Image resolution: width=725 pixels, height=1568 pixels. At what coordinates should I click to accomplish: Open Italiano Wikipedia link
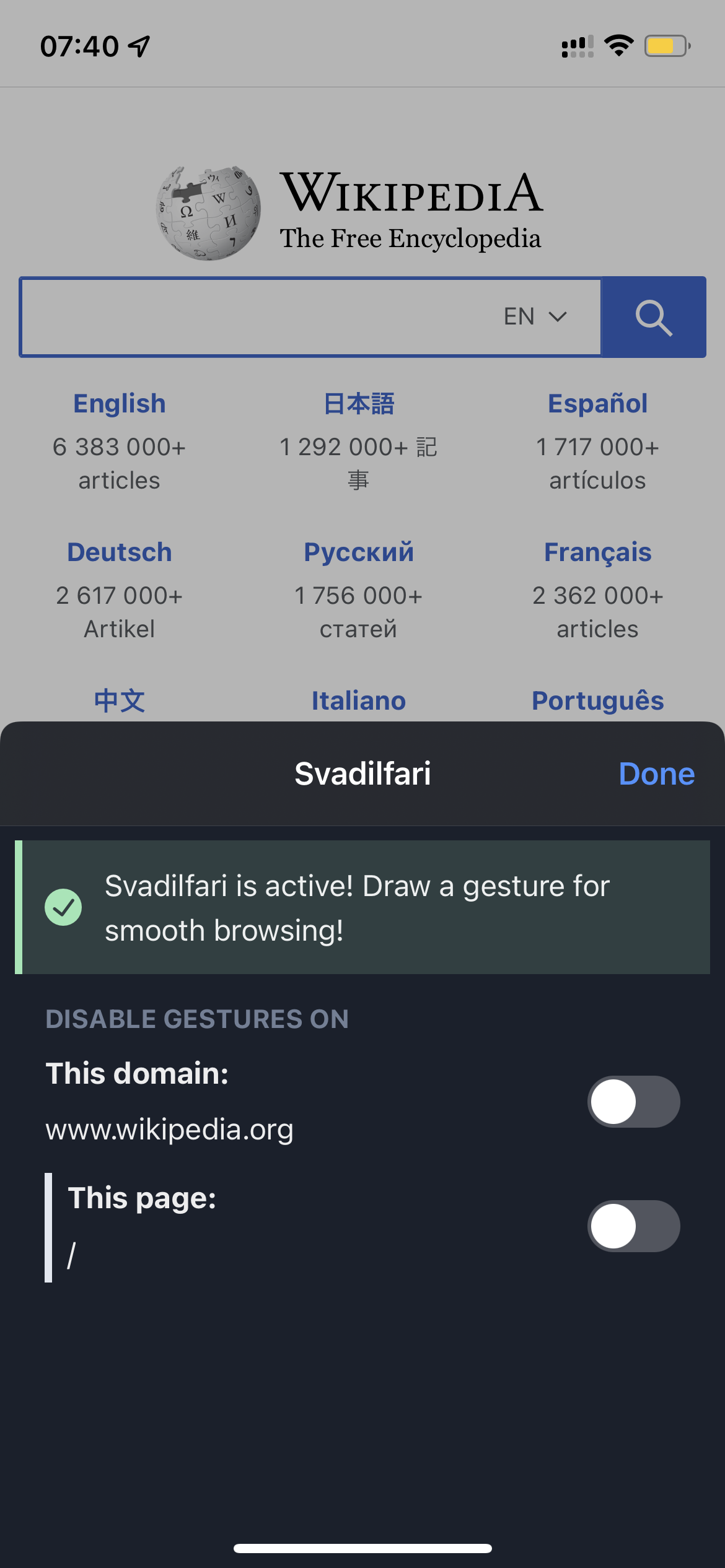[x=359, y=701]
